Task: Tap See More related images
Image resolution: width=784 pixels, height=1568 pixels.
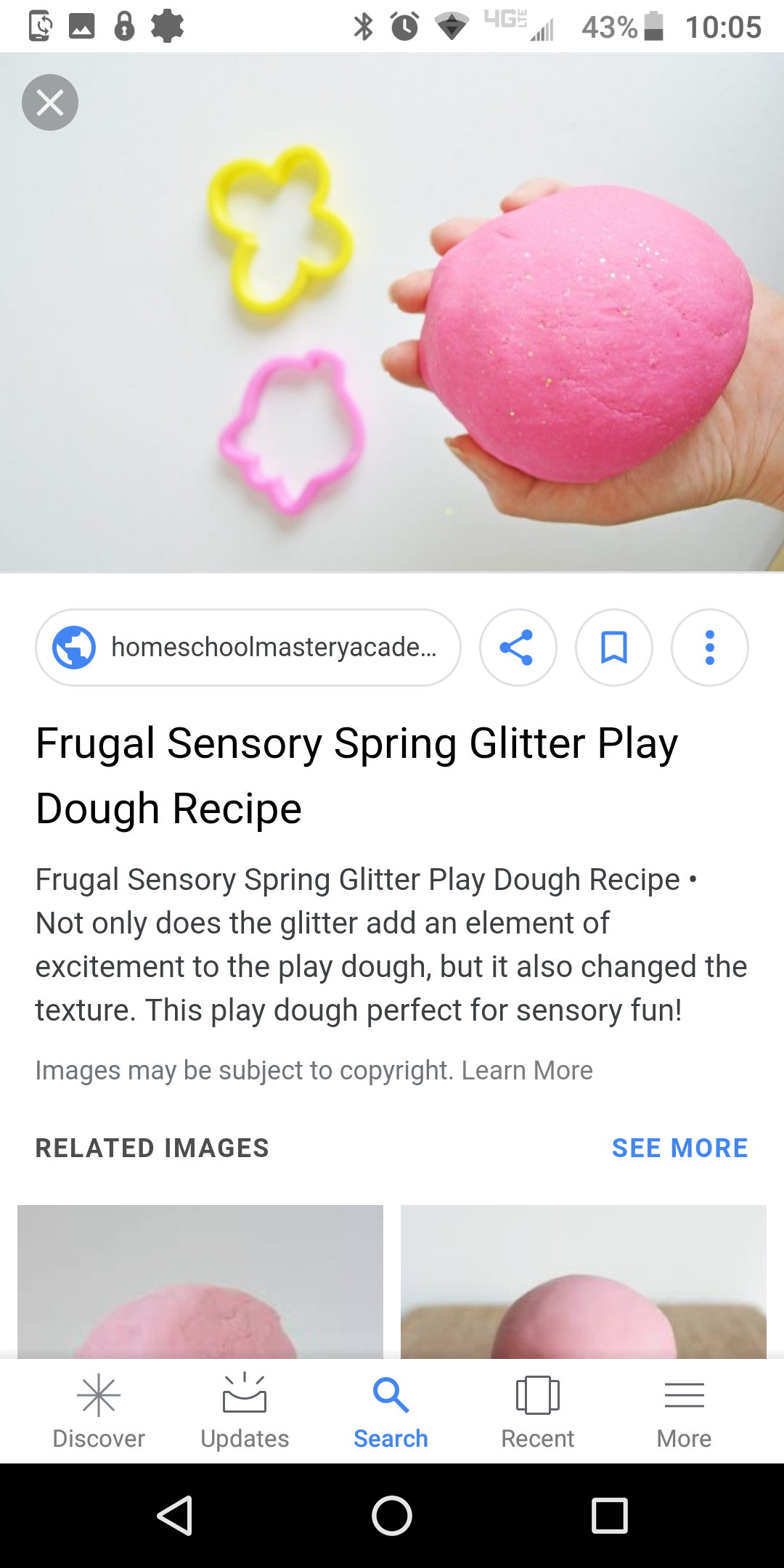Action: tap(679, 1148)
